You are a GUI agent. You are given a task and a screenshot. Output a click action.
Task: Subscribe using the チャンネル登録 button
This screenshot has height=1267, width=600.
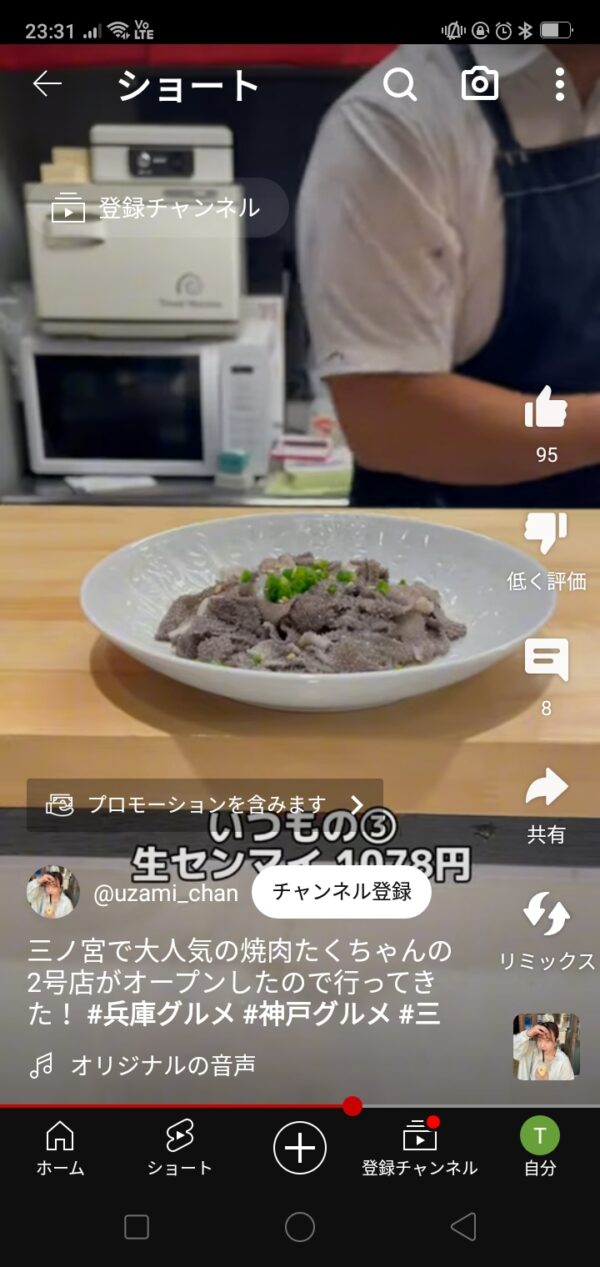(x=341, y=891)
